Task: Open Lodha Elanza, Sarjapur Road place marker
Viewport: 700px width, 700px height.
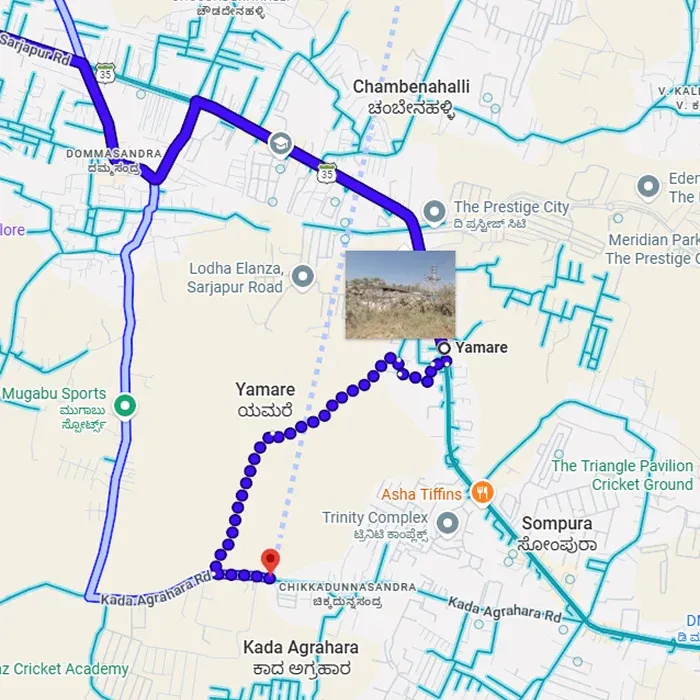Action: click(303, 277)
